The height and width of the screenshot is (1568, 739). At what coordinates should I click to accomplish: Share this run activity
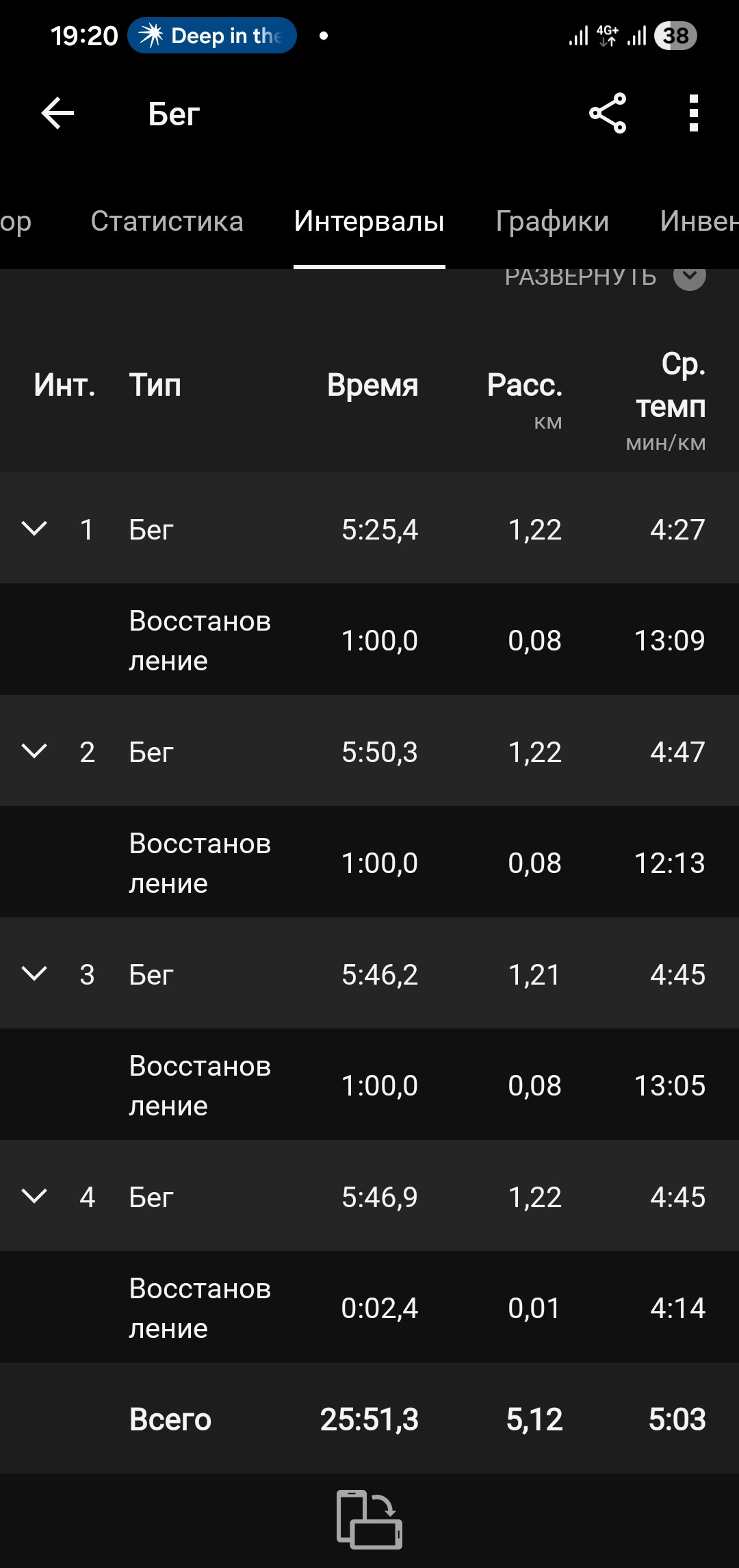608,113
